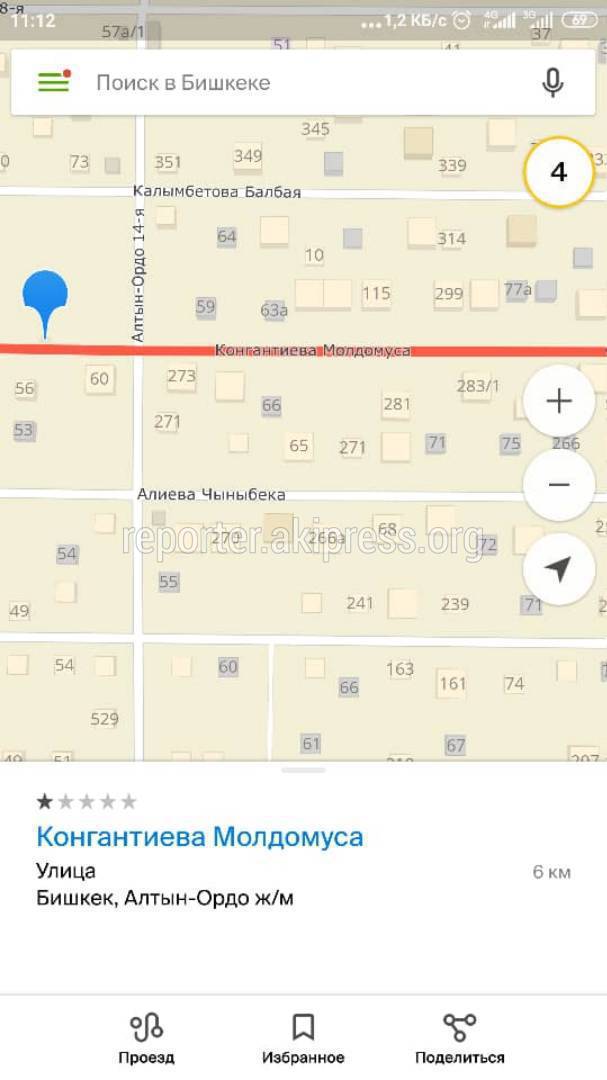Share location via Поделиться
Screen dimensions: 607x1080
pyautogui.click(x=459, y=1037)
